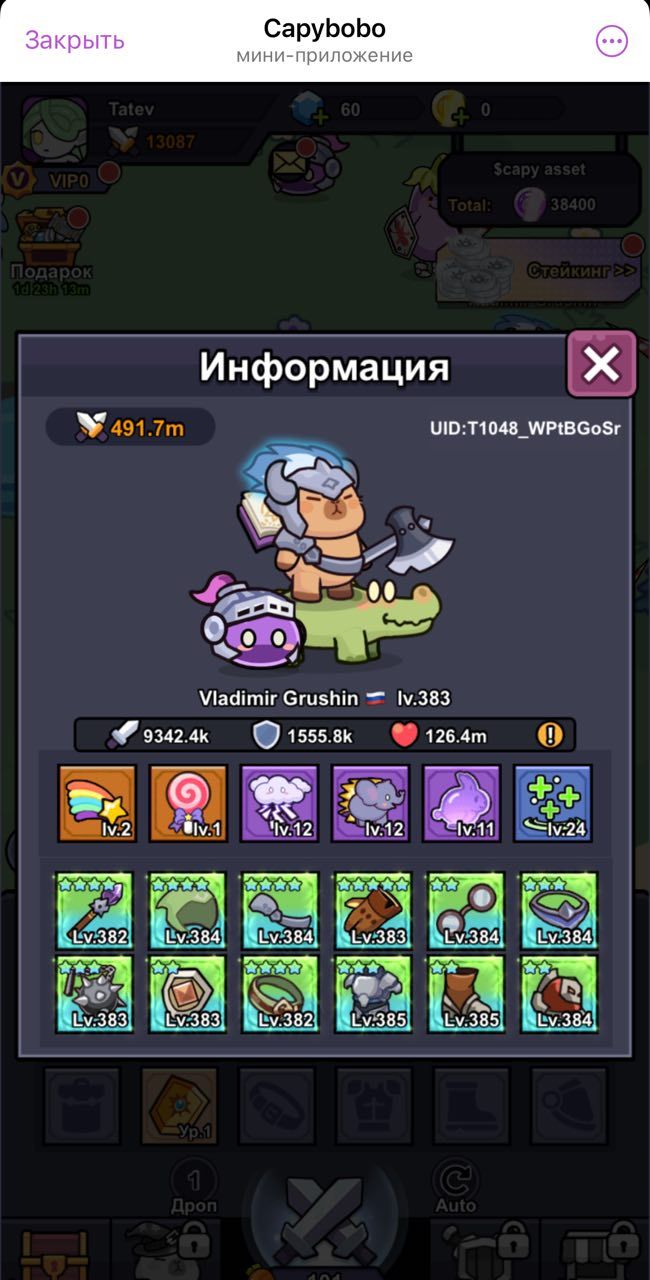Inspect the ring item Lv.384
This screenshot has height=1280, width=650.
tap(559, 910)
